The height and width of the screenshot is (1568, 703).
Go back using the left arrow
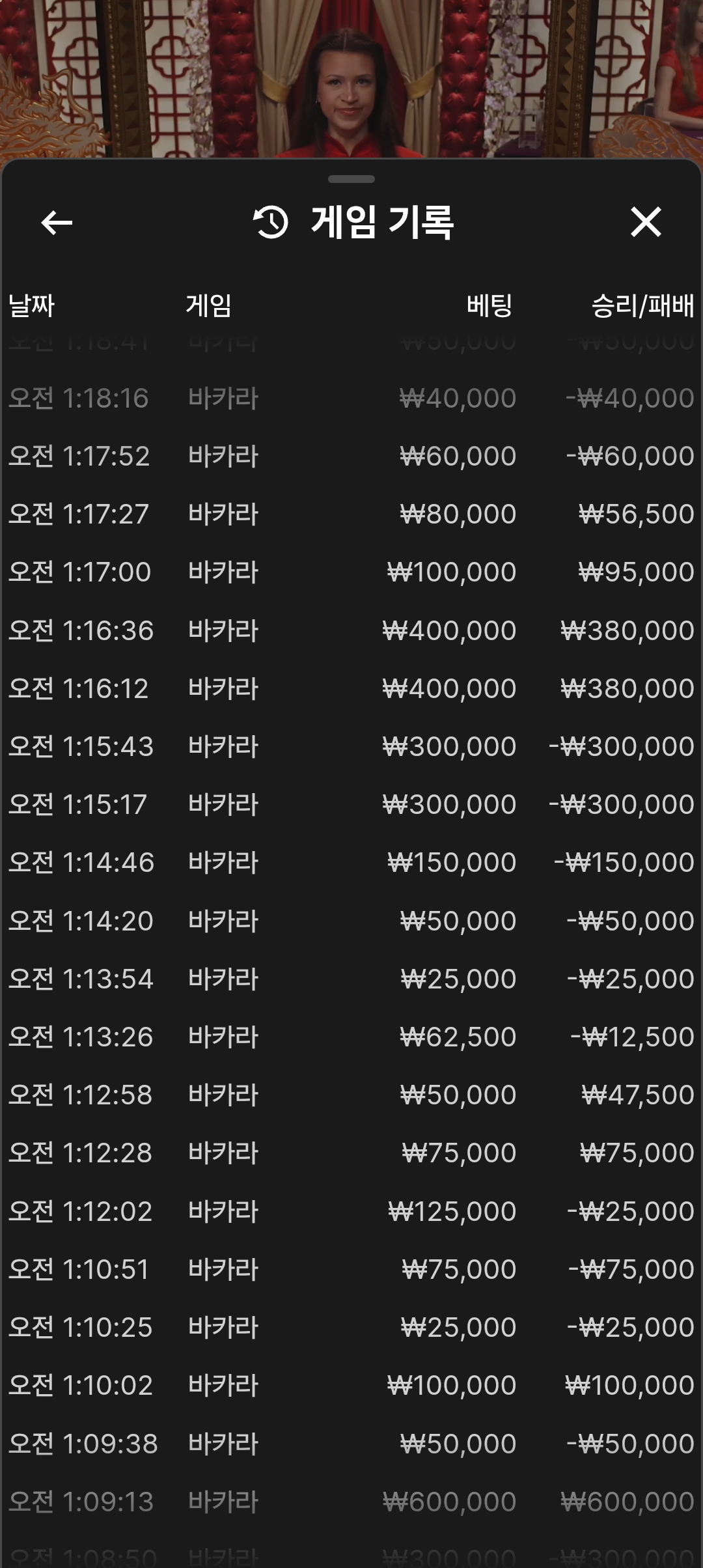click(x=57, y=223)
